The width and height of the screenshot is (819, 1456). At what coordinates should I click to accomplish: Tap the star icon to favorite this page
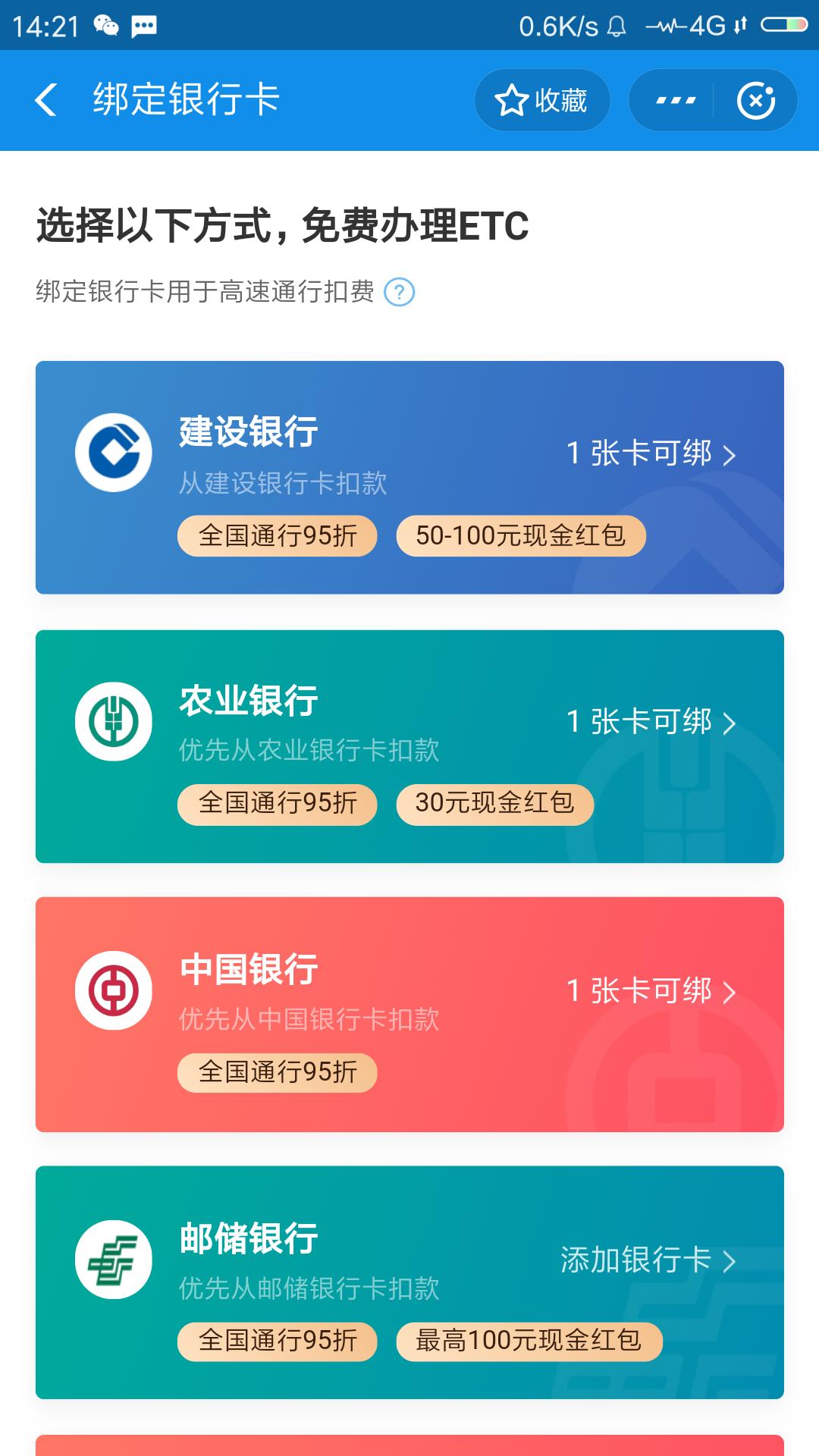coord(512,99)
